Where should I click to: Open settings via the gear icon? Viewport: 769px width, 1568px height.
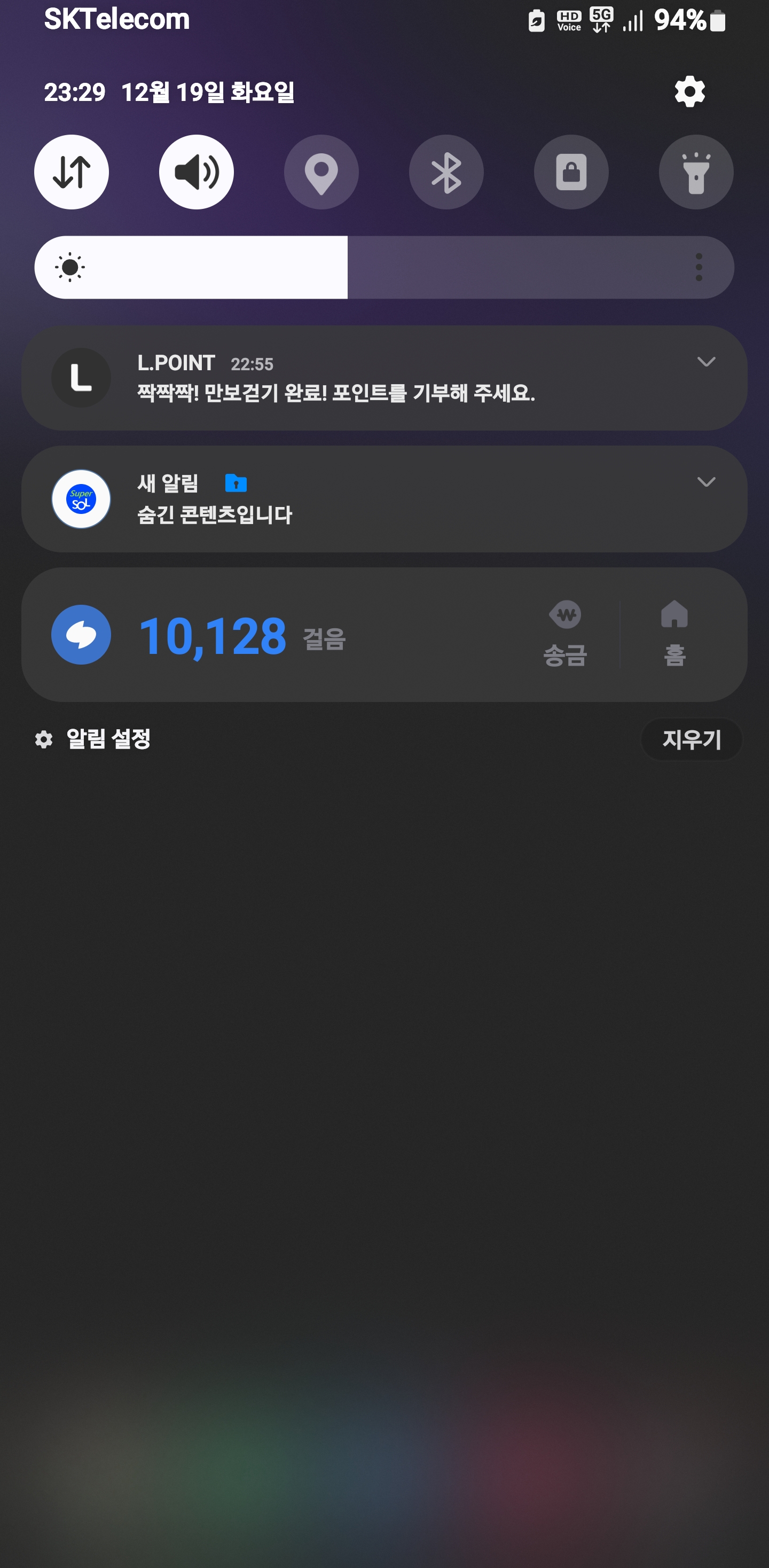tap(689, 92)
